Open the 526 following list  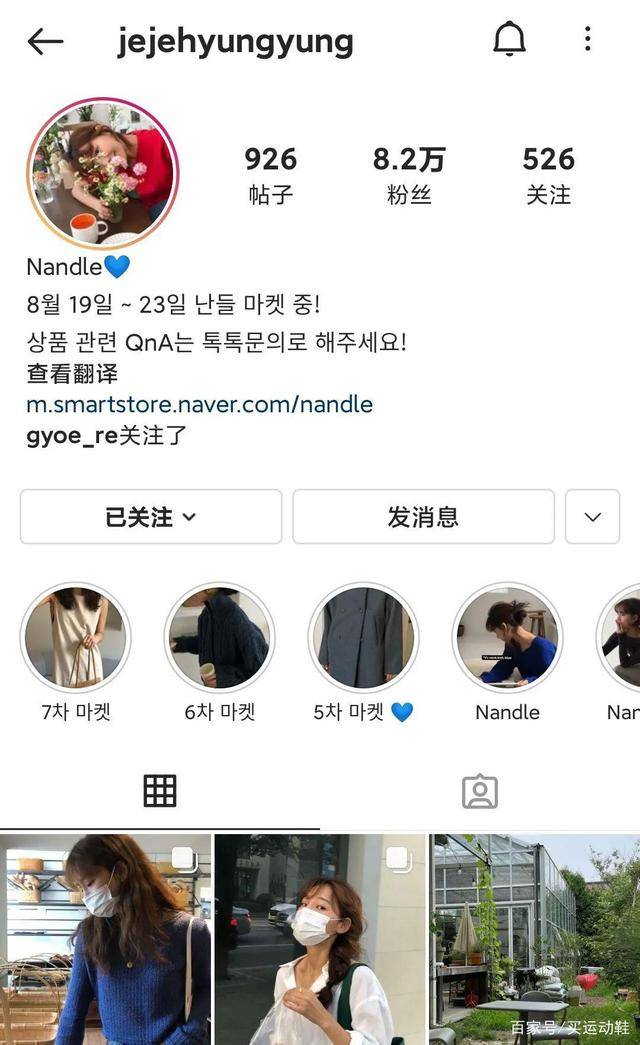pos(548,174)
